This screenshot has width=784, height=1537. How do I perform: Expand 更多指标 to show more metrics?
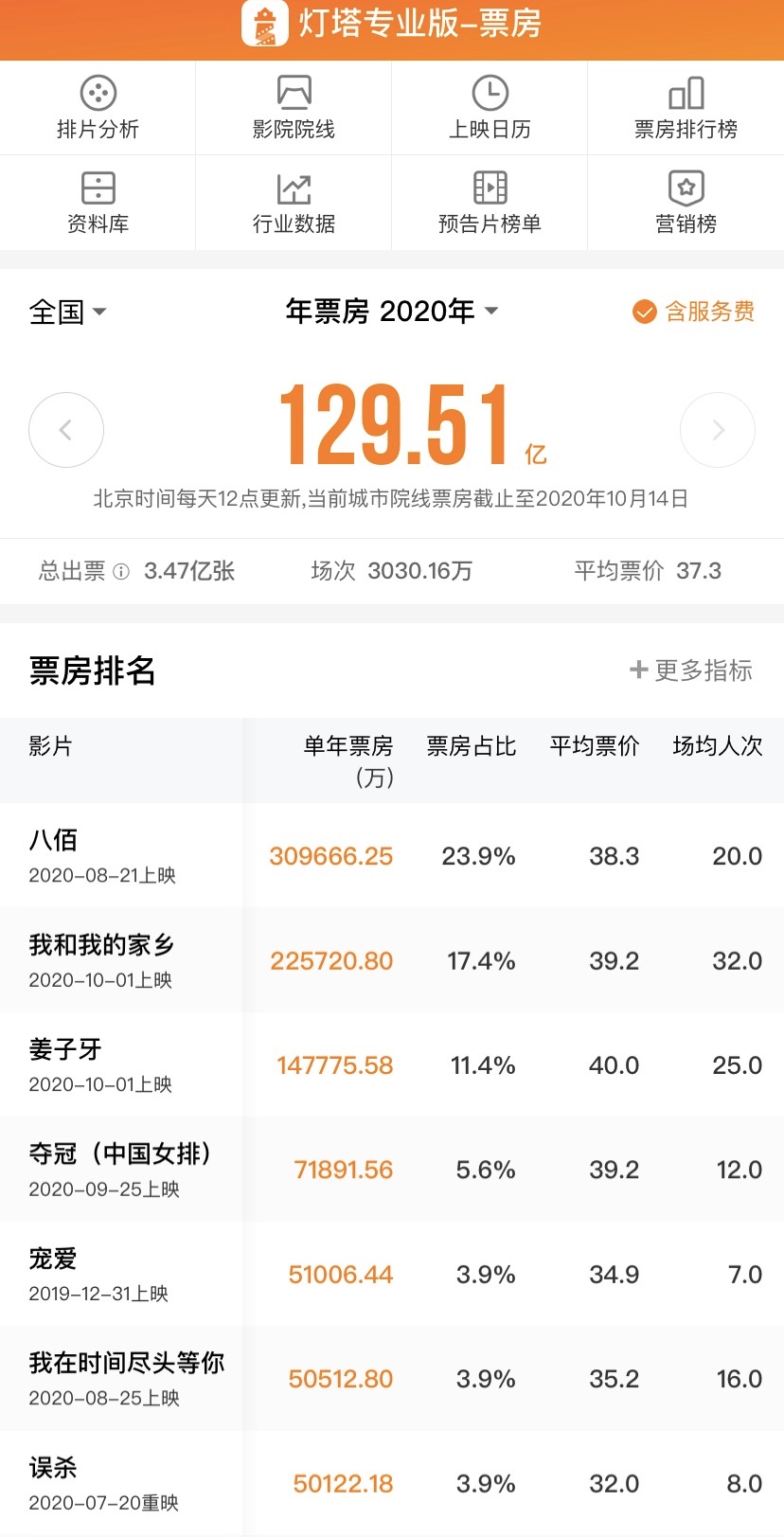(x=691, y=671)
